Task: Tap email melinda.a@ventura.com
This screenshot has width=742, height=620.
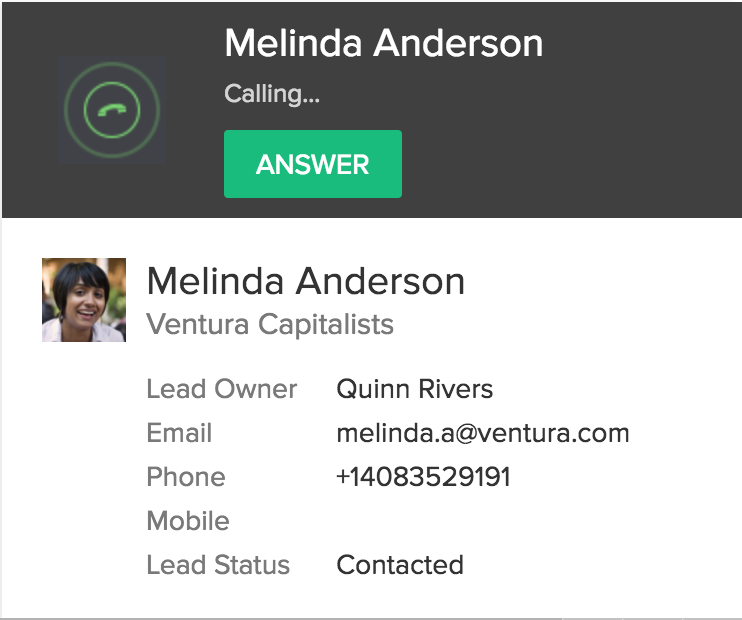Action: click(x=483, y=433)
